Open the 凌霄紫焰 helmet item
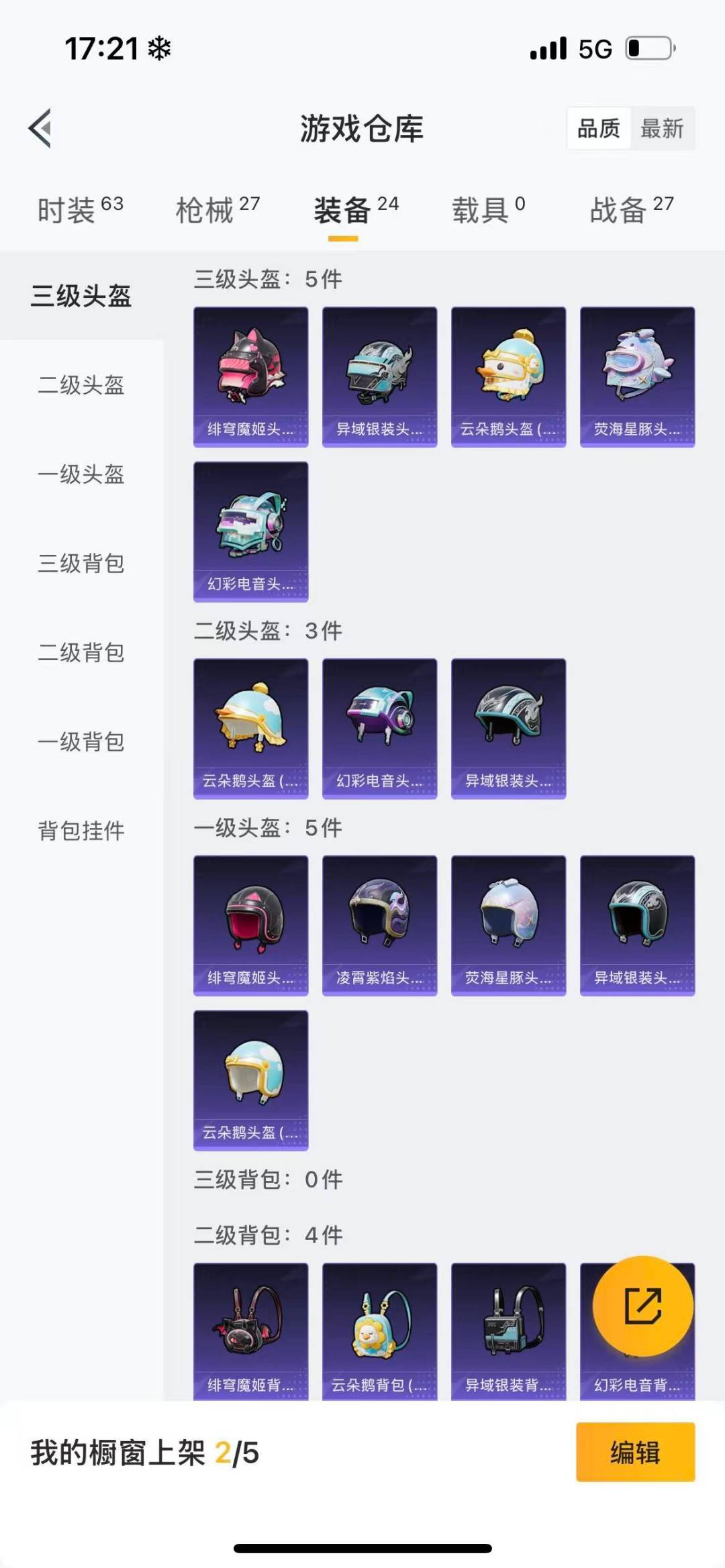Screen dimensions: 725x1568 click(x=379, y=925)
